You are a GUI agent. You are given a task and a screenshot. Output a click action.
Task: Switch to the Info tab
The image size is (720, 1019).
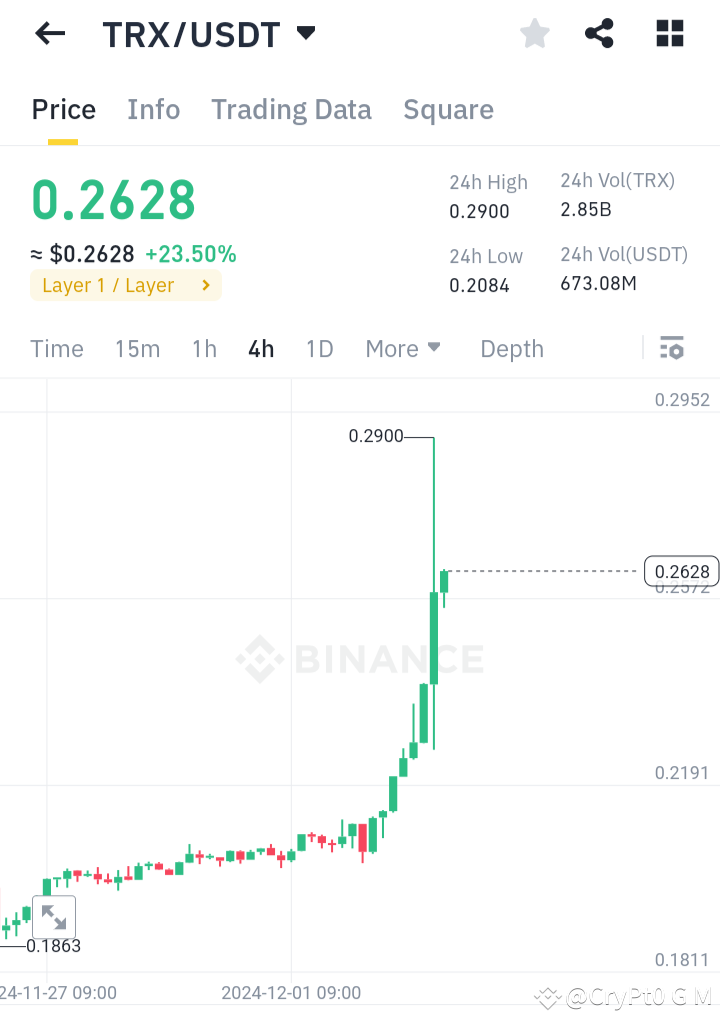pos(153,110)
